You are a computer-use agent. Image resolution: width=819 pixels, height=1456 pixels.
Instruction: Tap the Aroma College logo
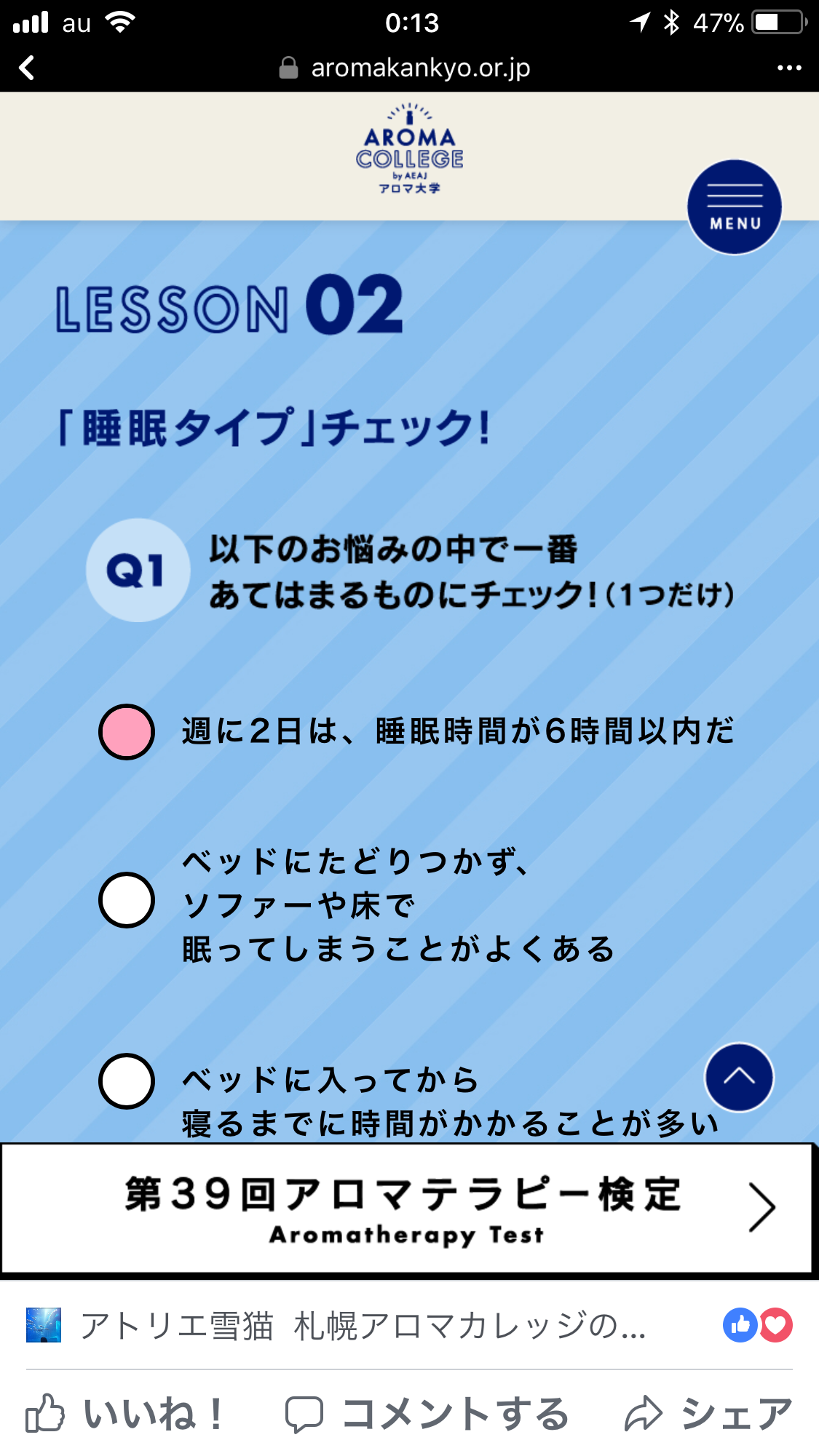(409, 150)
